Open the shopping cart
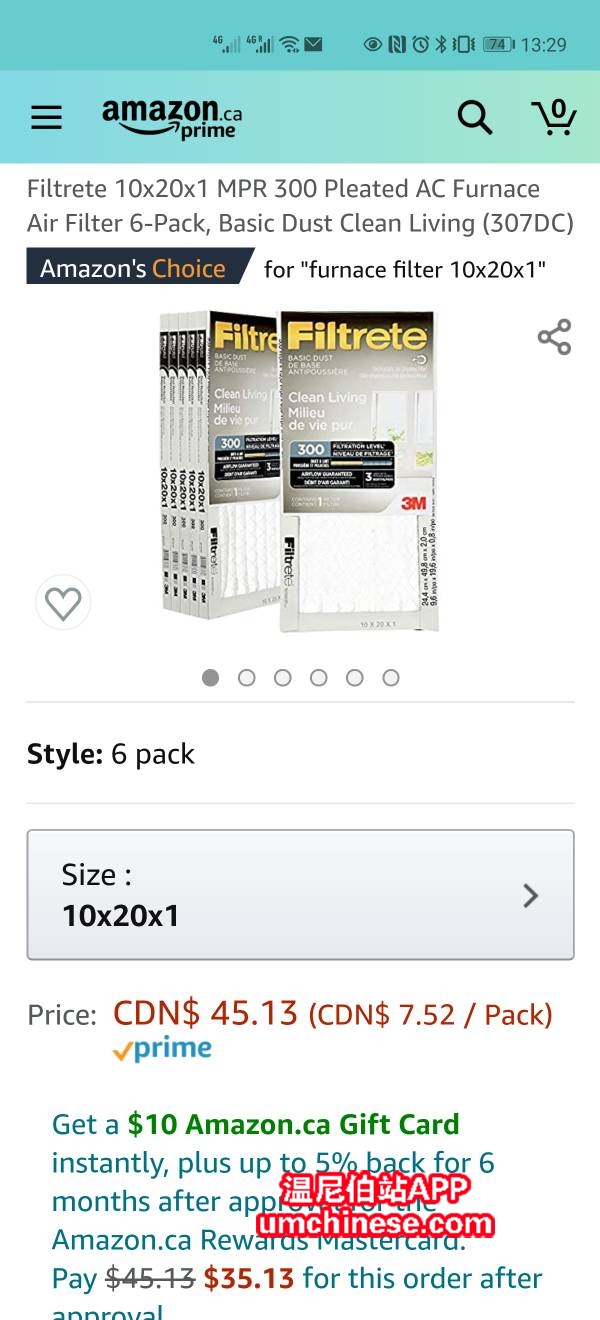Screen dimensions: 600x1320 click(553, 117)
